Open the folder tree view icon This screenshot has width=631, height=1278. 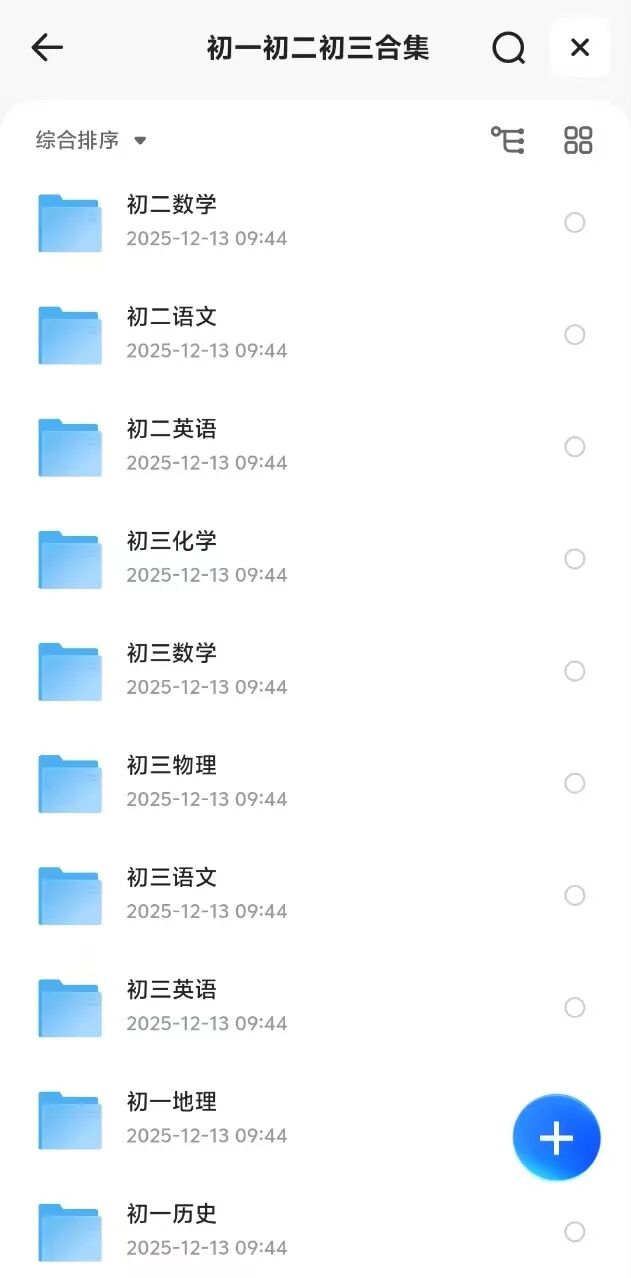(x=507, y=140)
